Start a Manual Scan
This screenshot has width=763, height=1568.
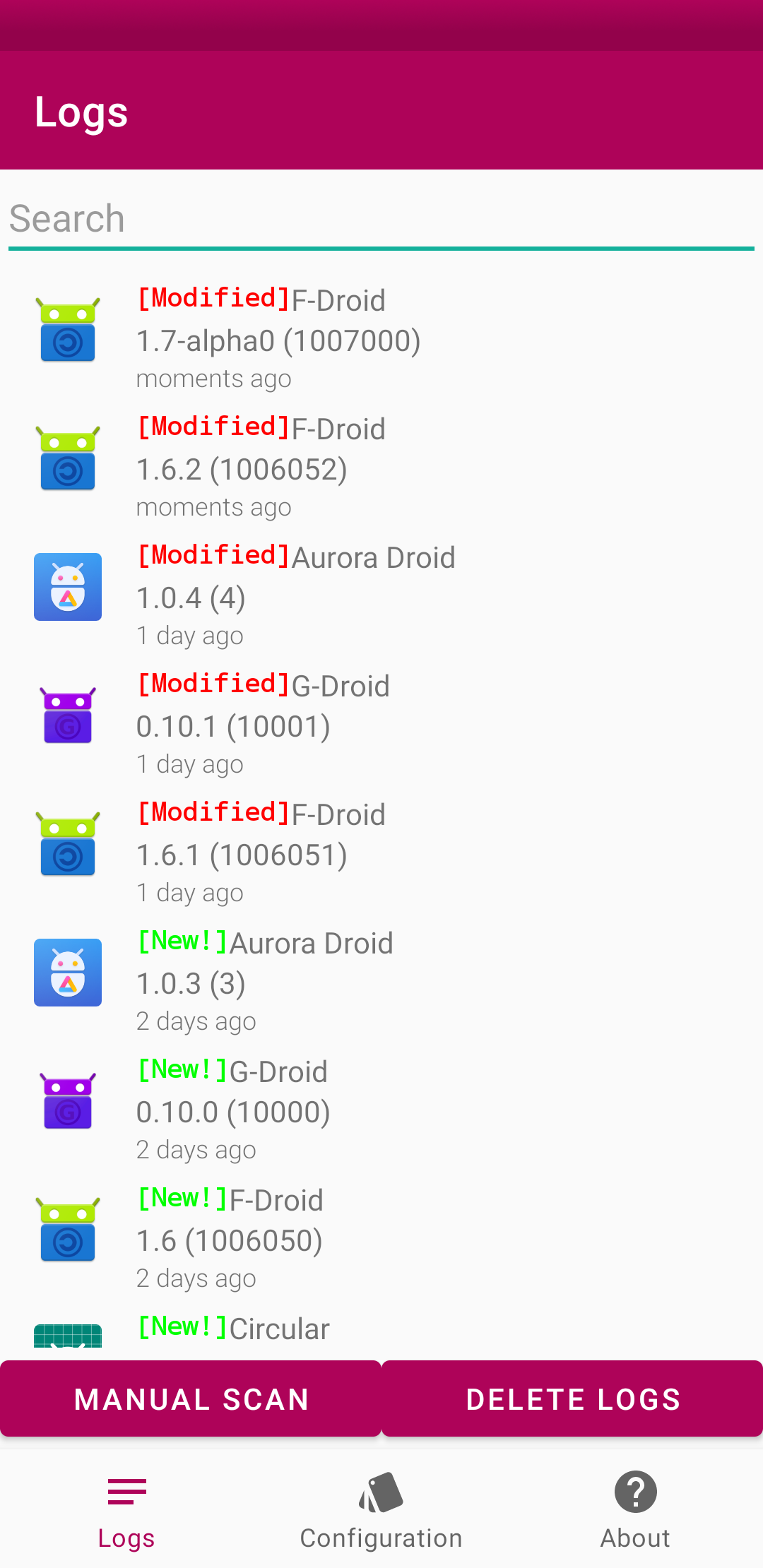tap(191, 1399)
